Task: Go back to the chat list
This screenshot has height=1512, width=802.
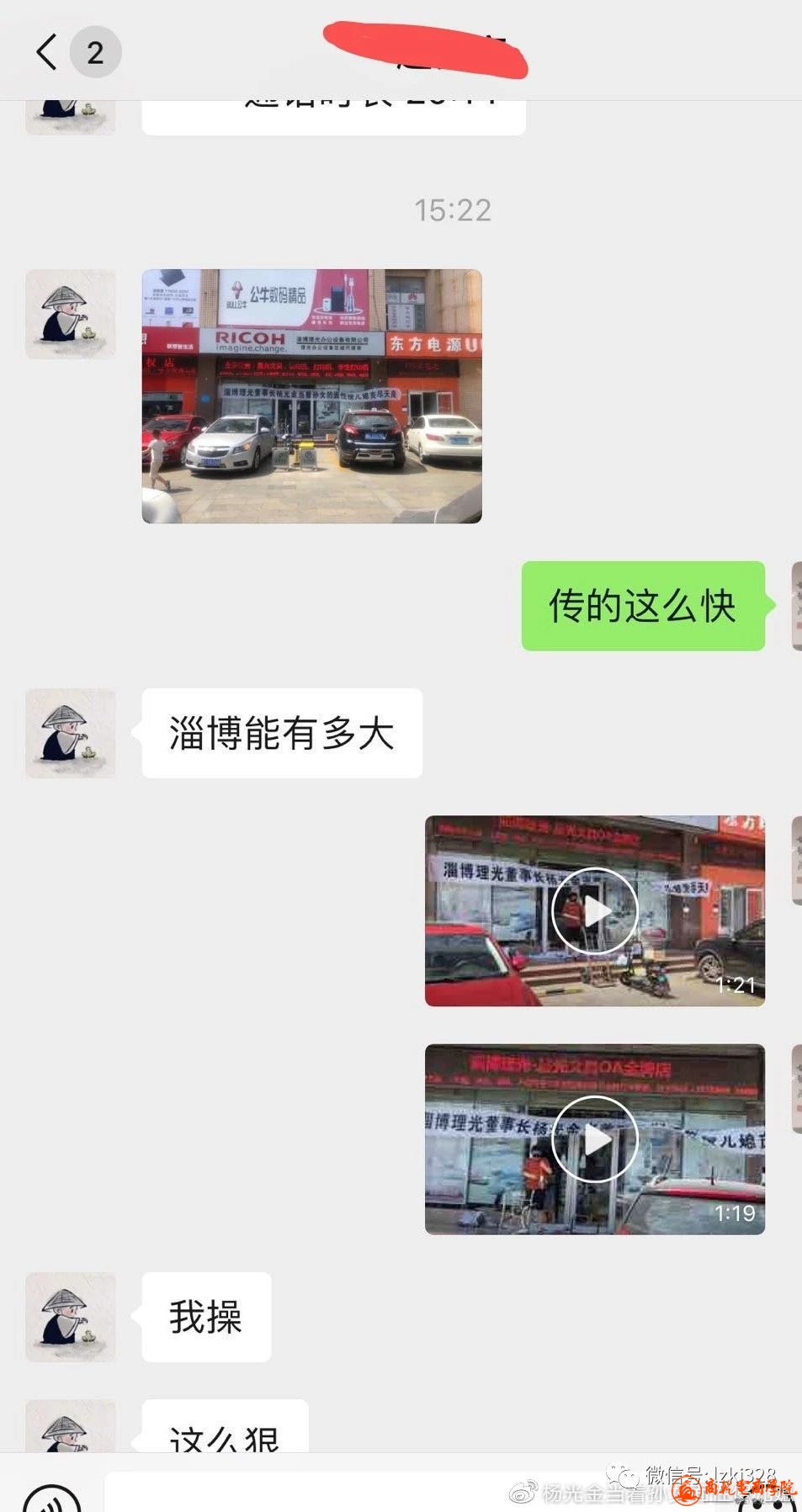Action: click(x=47, y=52)
